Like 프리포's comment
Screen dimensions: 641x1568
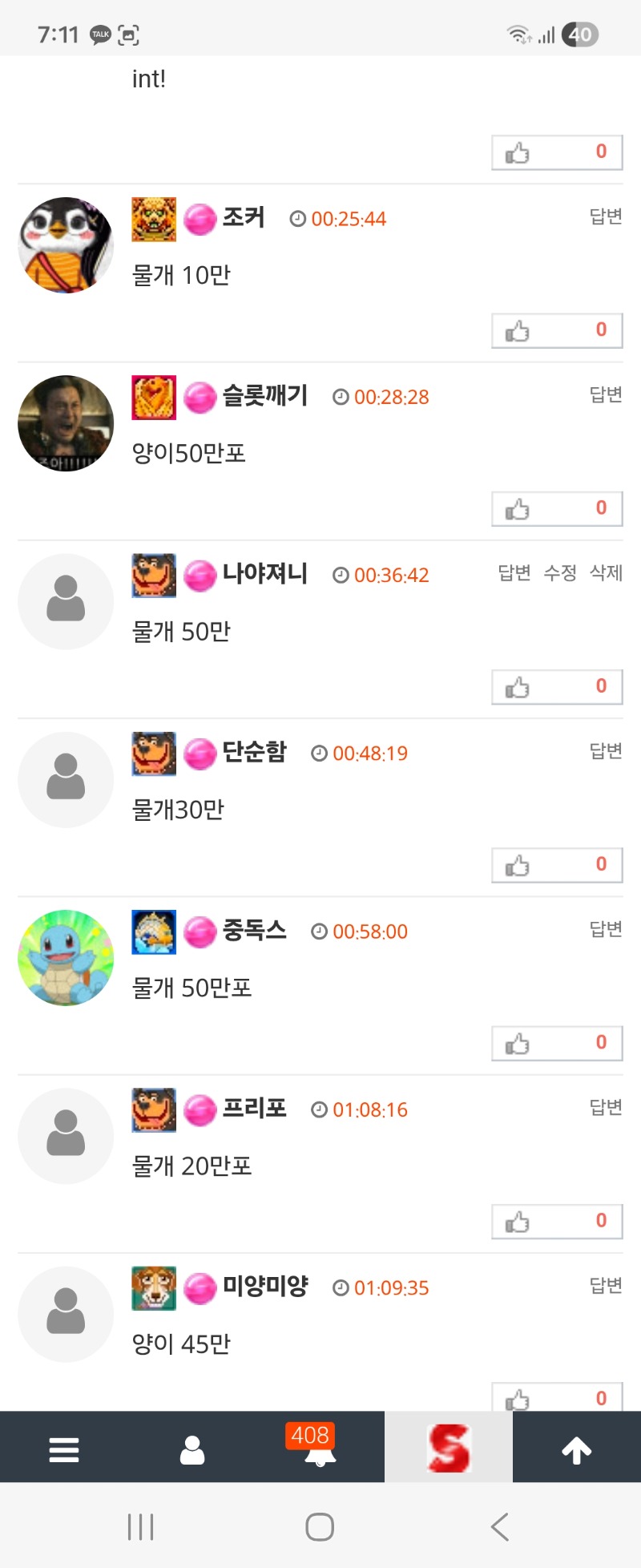[x=557, y=1222]
